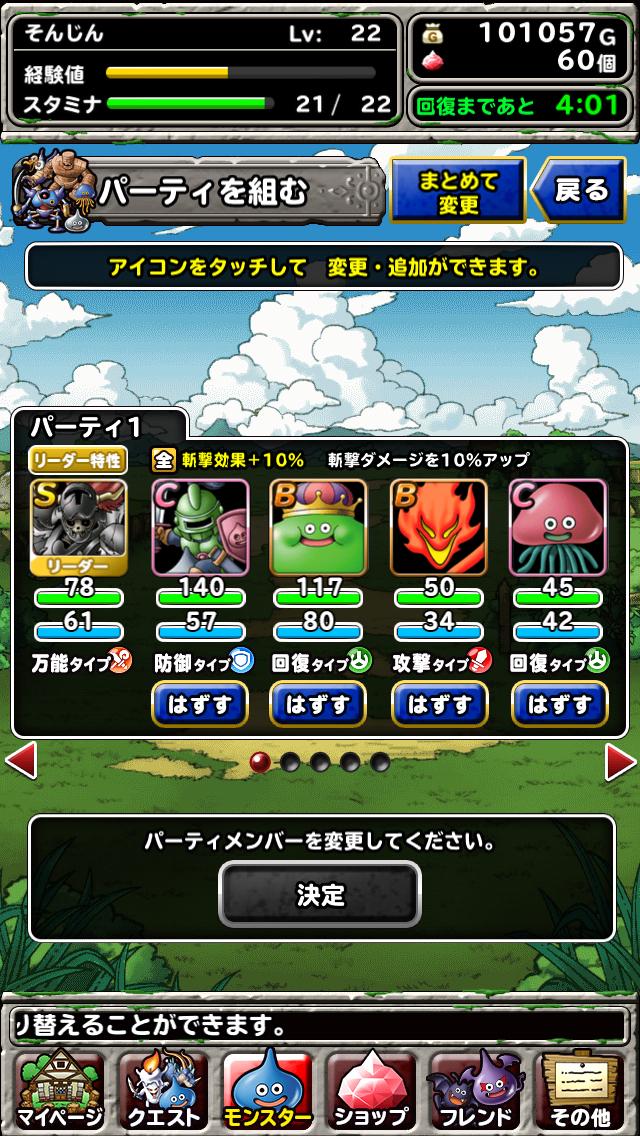Viewport: 640px width, 1136px height.
Task: Switch to the モンスター tab
Action: pos(267,1090)
